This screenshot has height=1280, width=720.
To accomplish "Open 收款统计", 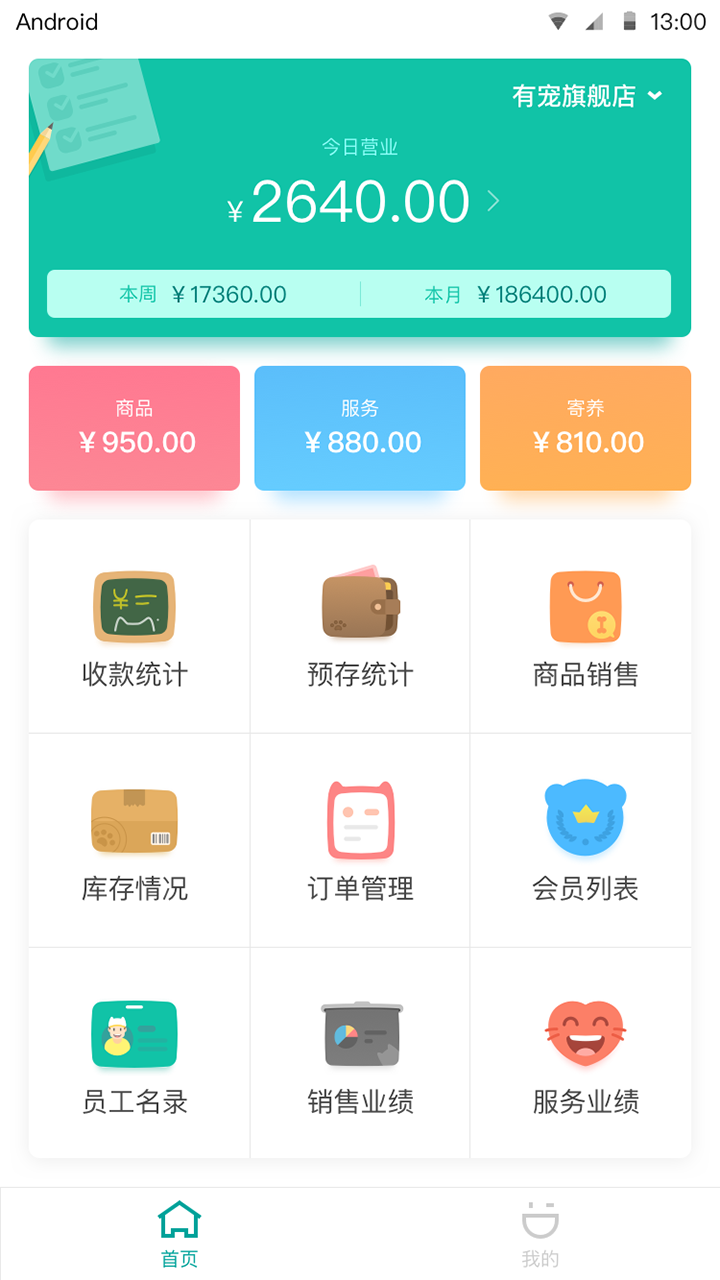I will point(135,628).
